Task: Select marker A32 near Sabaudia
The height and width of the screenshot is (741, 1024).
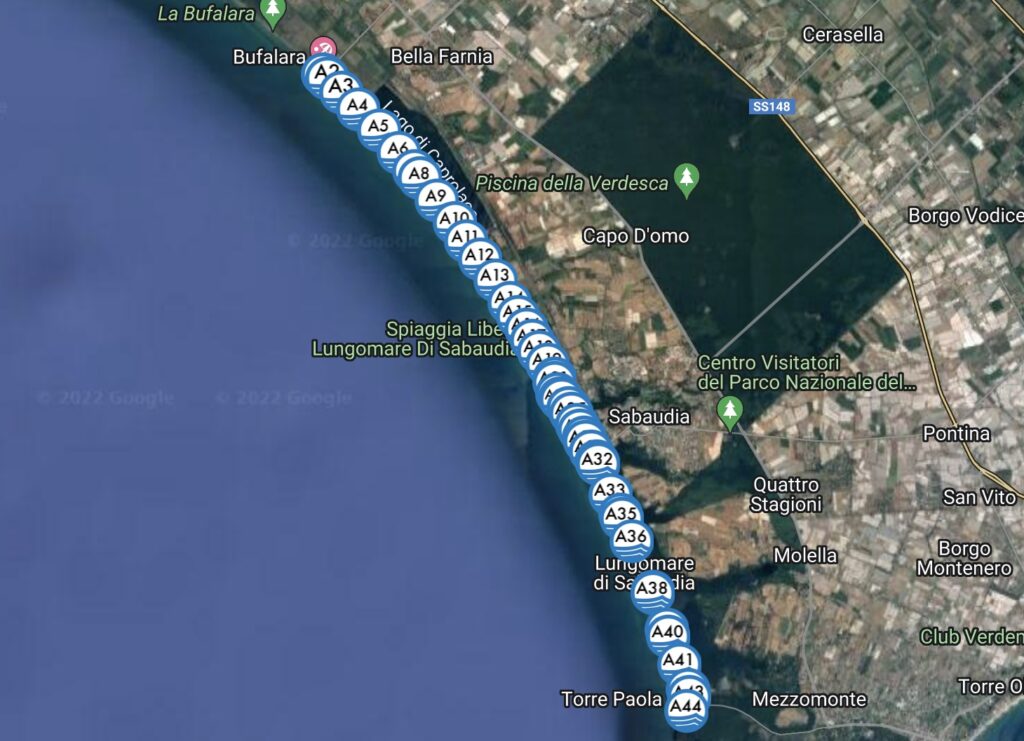Action: [597, 460]
